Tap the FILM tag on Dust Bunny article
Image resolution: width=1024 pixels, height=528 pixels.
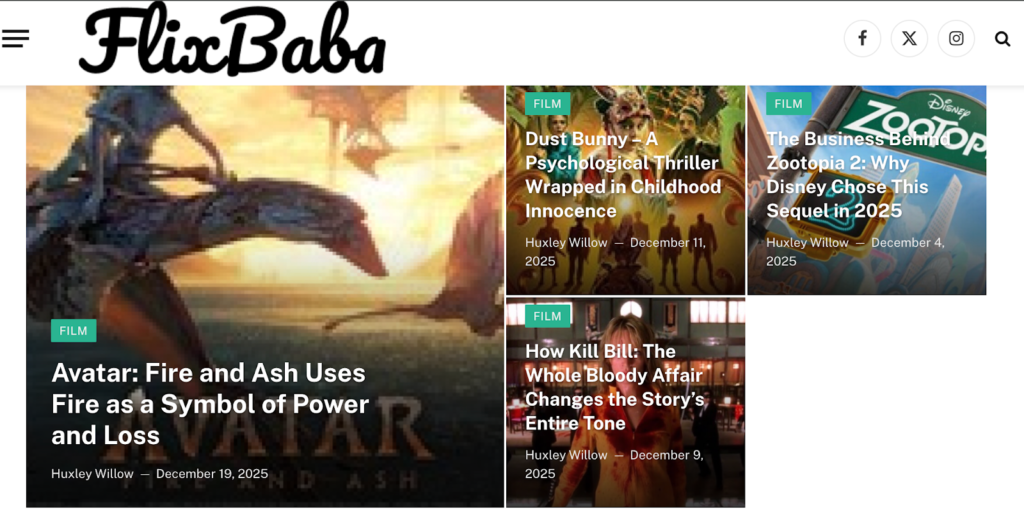pyautogui.click(x=547, y=104)
